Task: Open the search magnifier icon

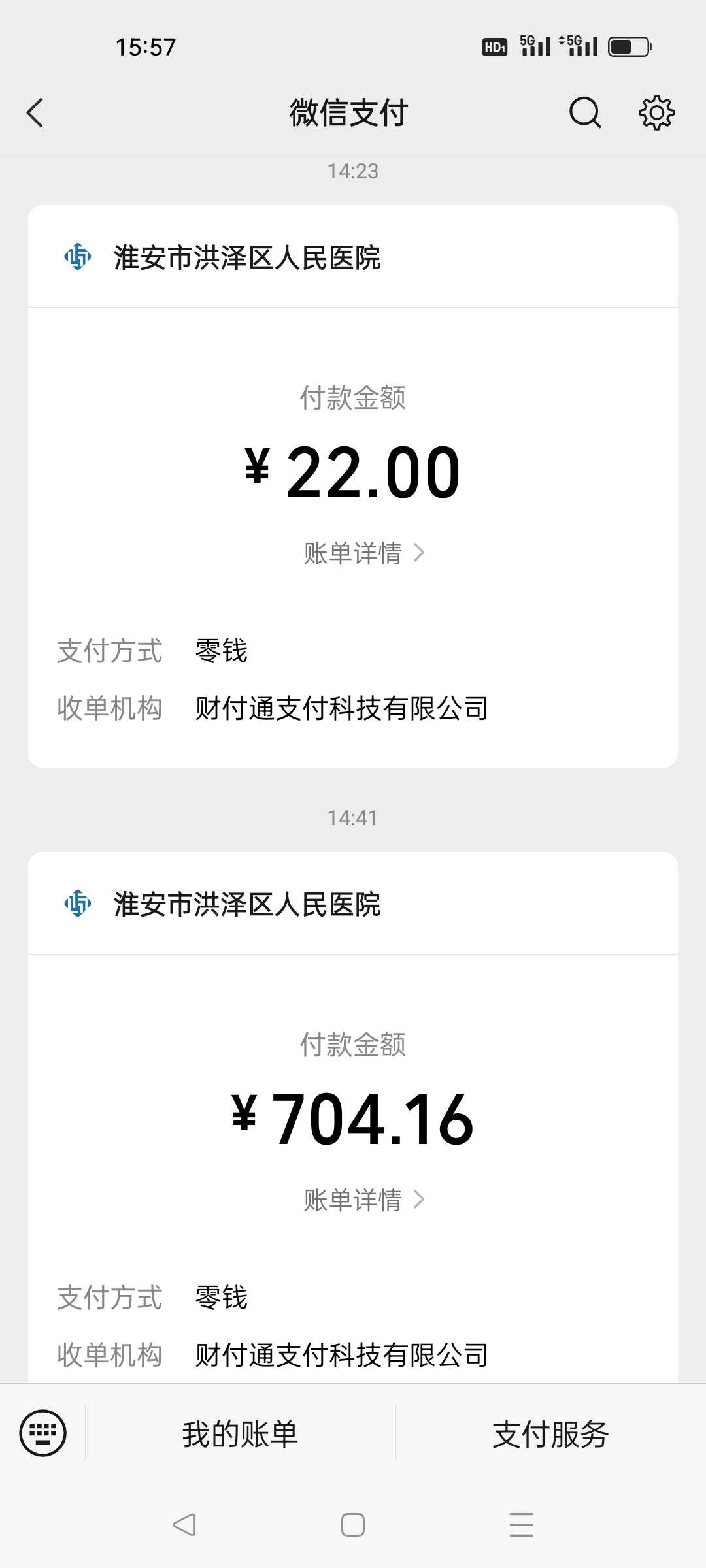Action: point(585,112)
